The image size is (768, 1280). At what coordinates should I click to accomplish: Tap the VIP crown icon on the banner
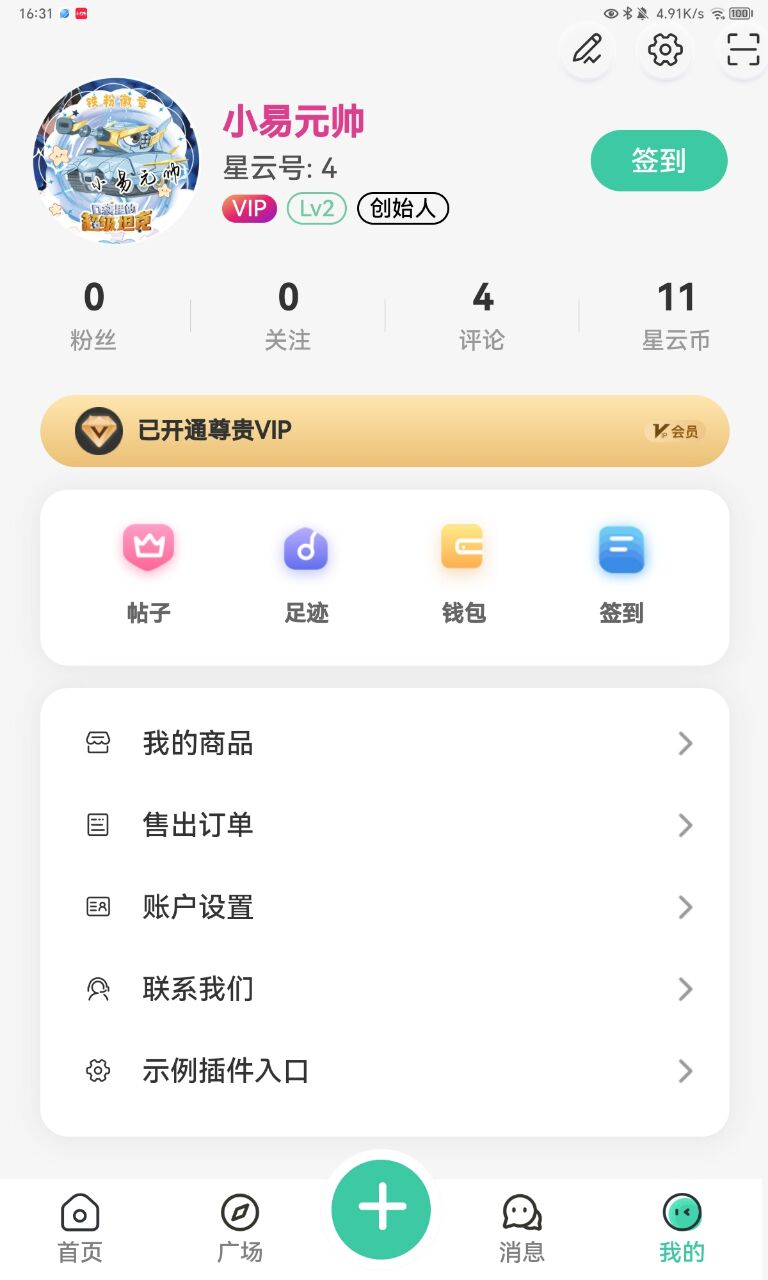(98, 431)
